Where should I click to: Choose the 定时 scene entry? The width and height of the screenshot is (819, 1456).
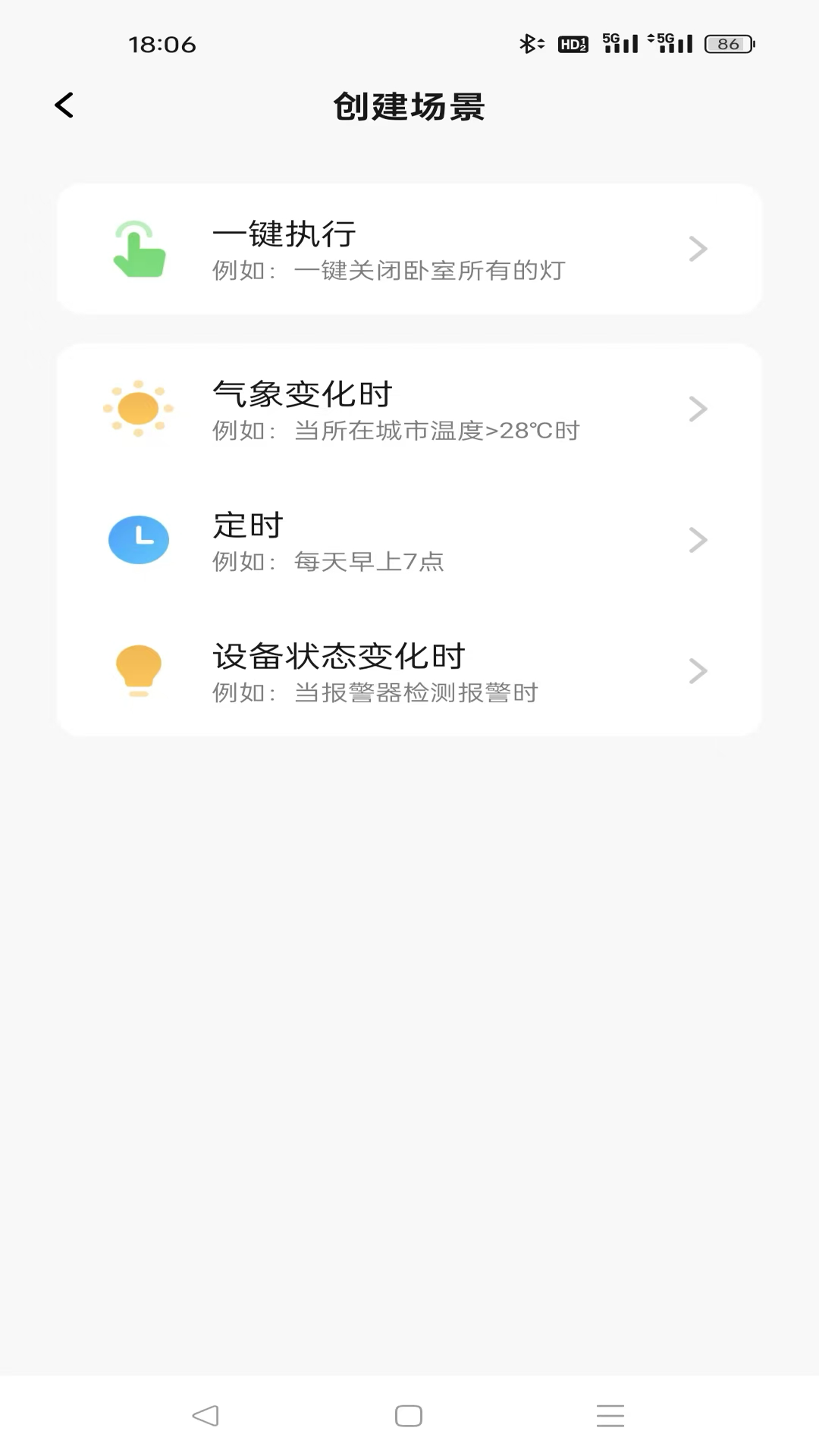[x=409, y=539]
